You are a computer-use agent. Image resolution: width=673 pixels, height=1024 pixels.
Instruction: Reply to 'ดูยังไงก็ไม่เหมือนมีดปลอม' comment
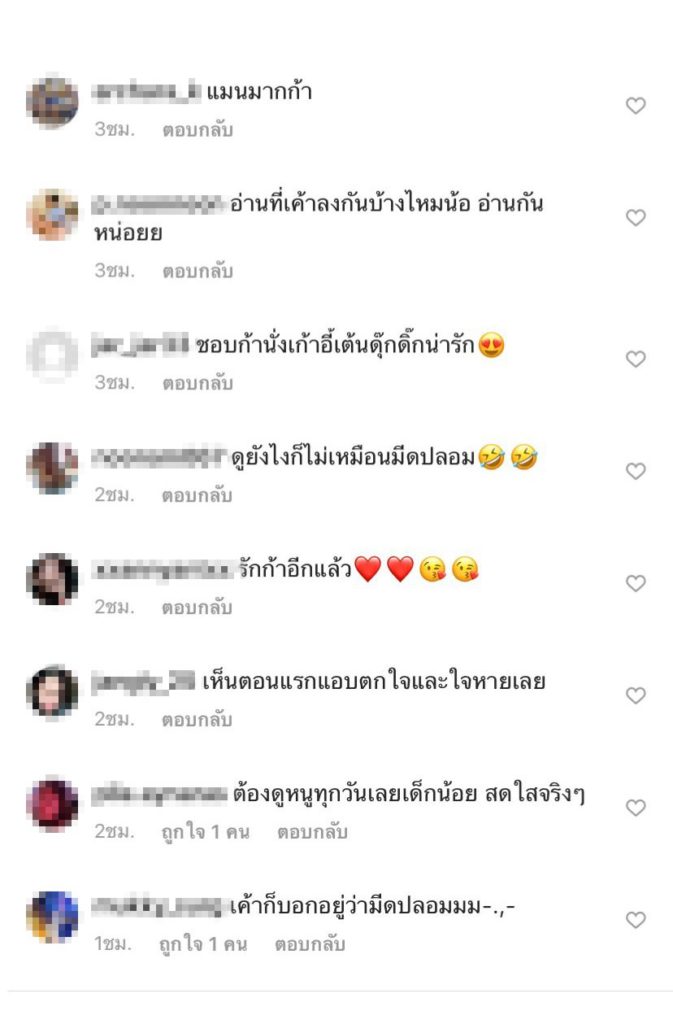click(197, 495)
